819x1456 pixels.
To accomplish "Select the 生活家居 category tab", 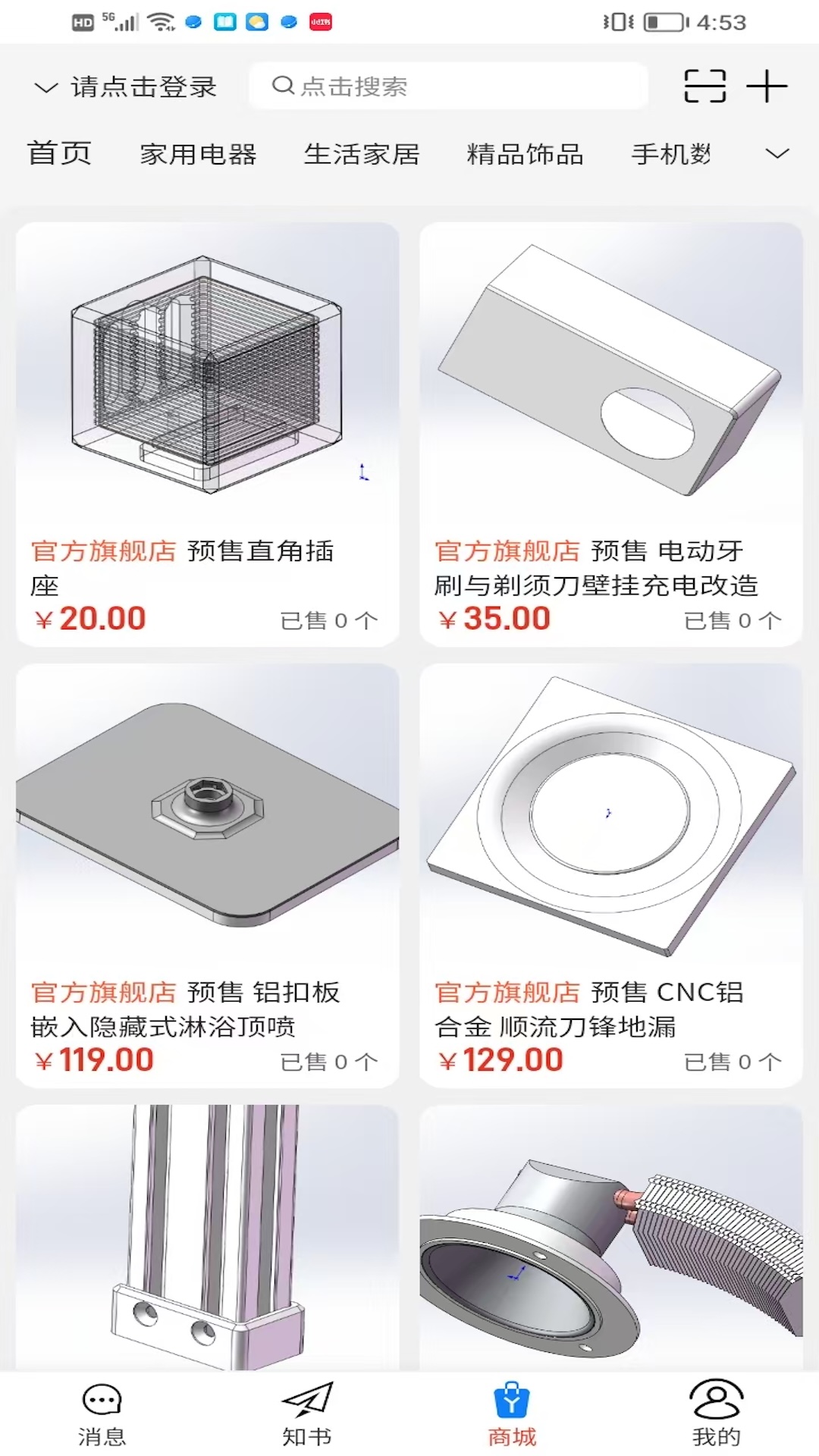I will click(x=362, y=154).
